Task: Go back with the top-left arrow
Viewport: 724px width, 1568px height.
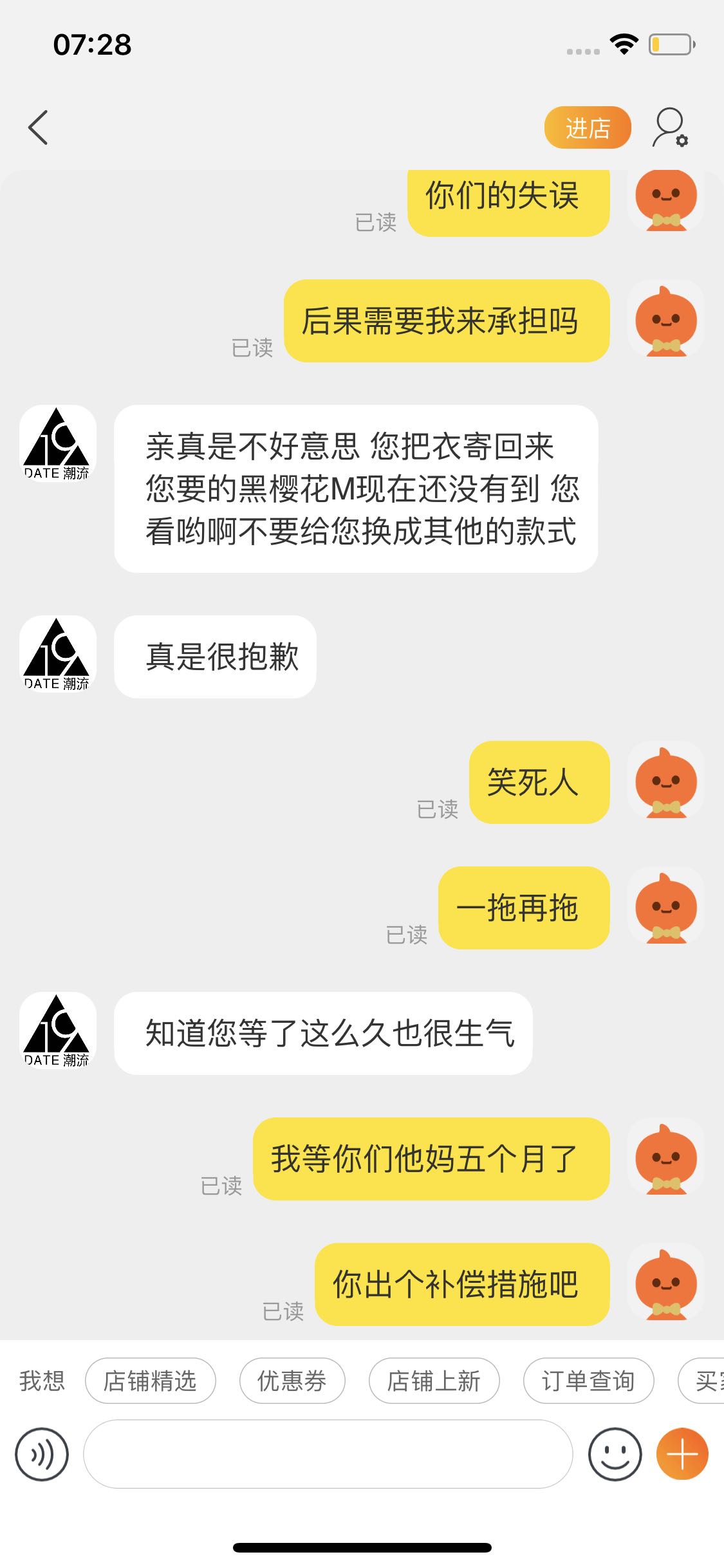Action: [x=38, y=127]
